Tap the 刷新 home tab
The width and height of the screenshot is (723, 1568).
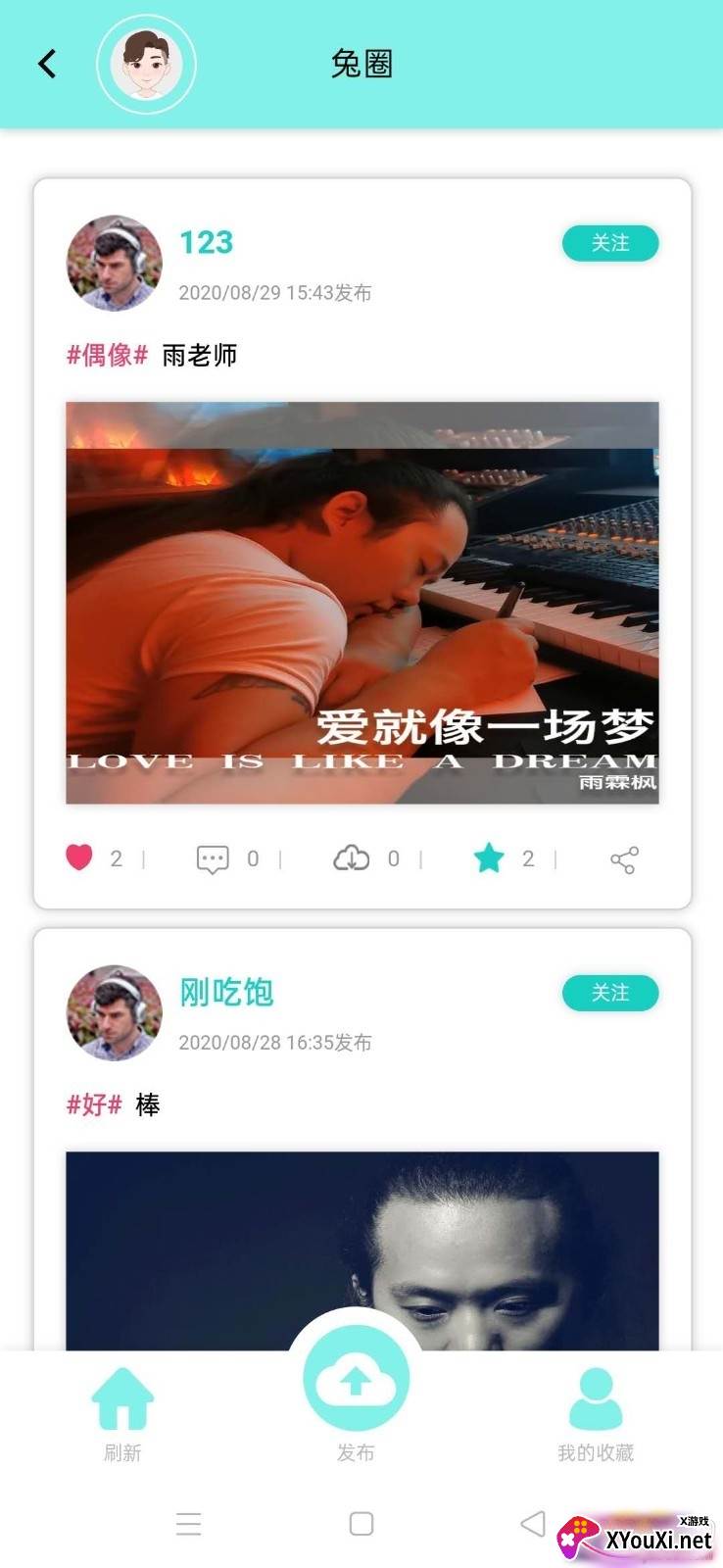click(x=122, y=1414)
